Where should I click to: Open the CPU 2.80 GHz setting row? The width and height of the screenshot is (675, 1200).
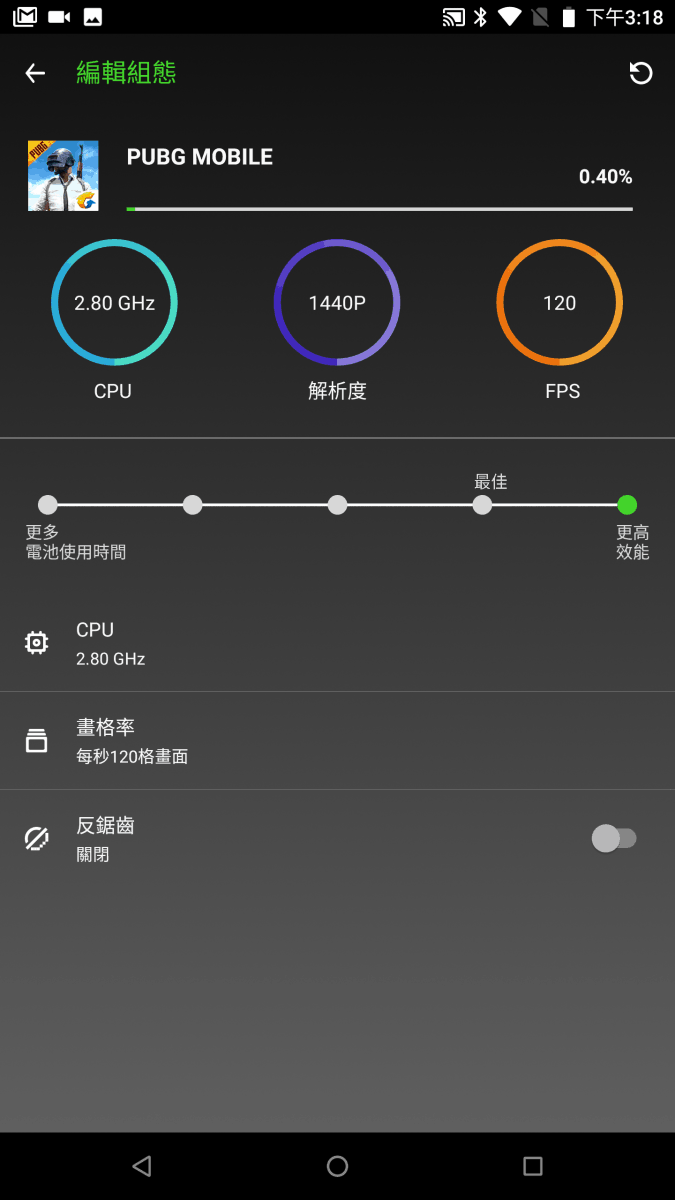point(337,643)
